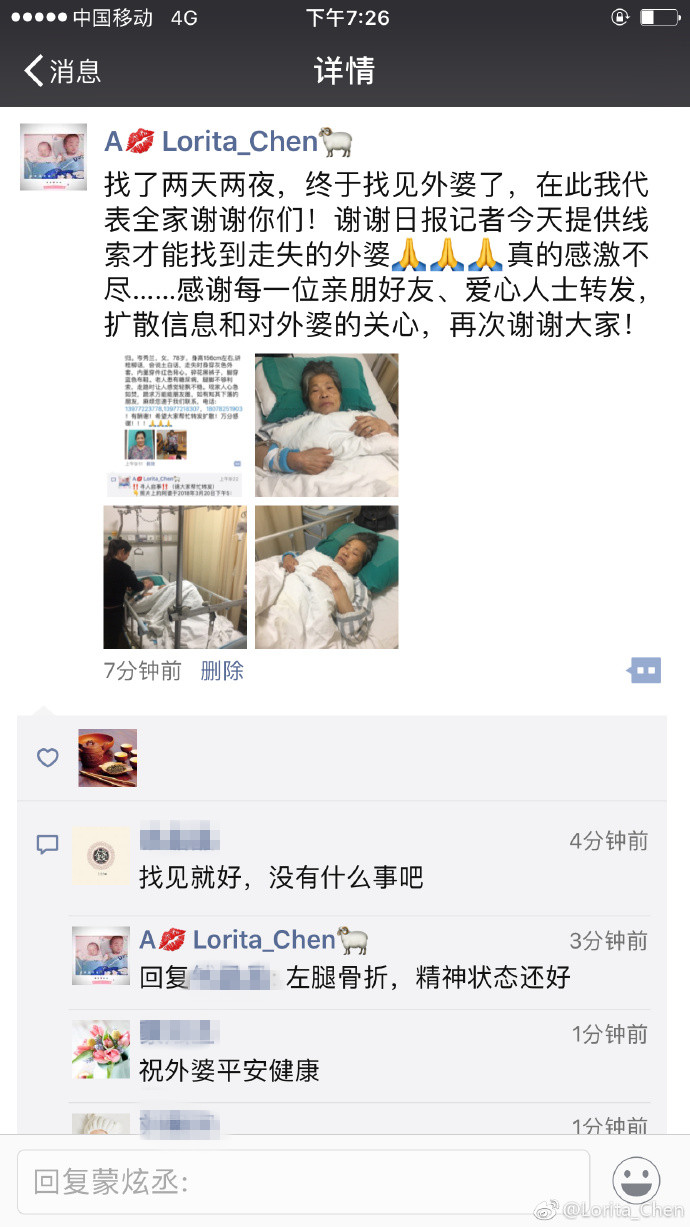Reply to comment 祝外婆平安健康
Viewport: 690px width, 1227px height.
point(229,1071)
